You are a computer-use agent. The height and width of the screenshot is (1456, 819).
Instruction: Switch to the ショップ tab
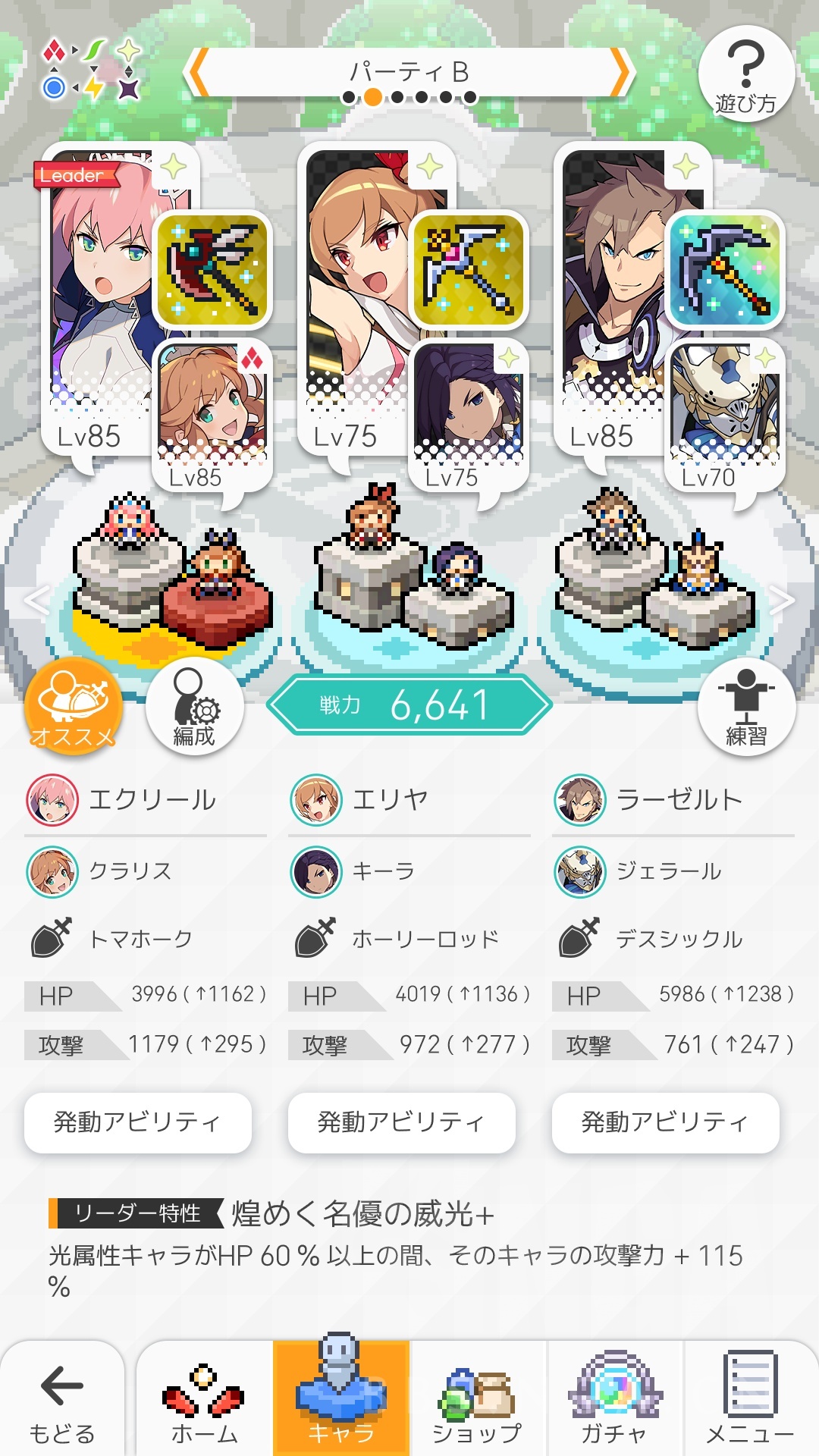click(x=478, y=1401)
